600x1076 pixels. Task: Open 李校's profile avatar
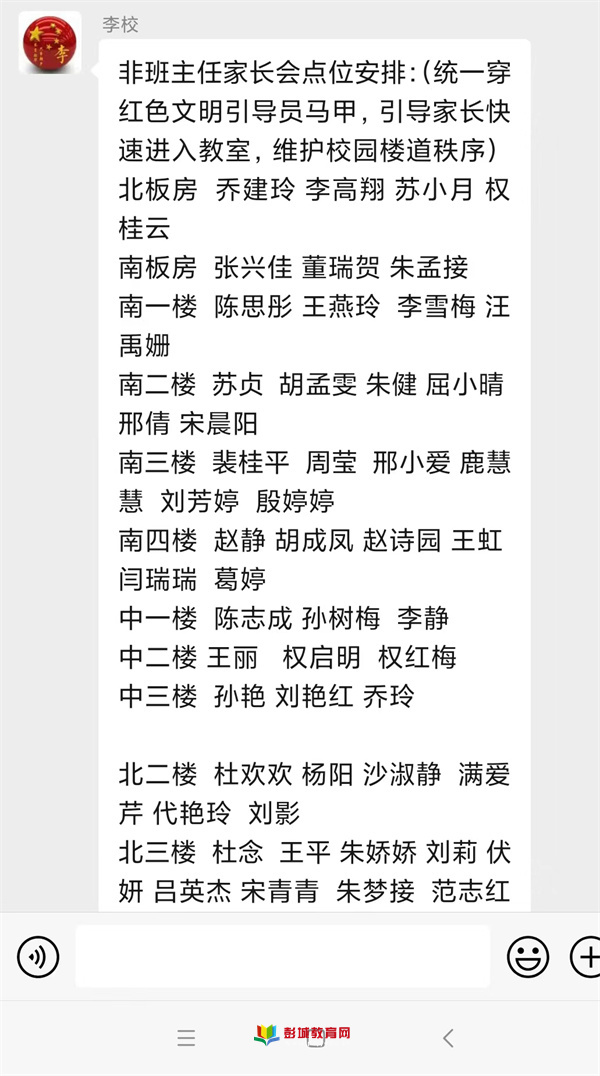(50, 43)
